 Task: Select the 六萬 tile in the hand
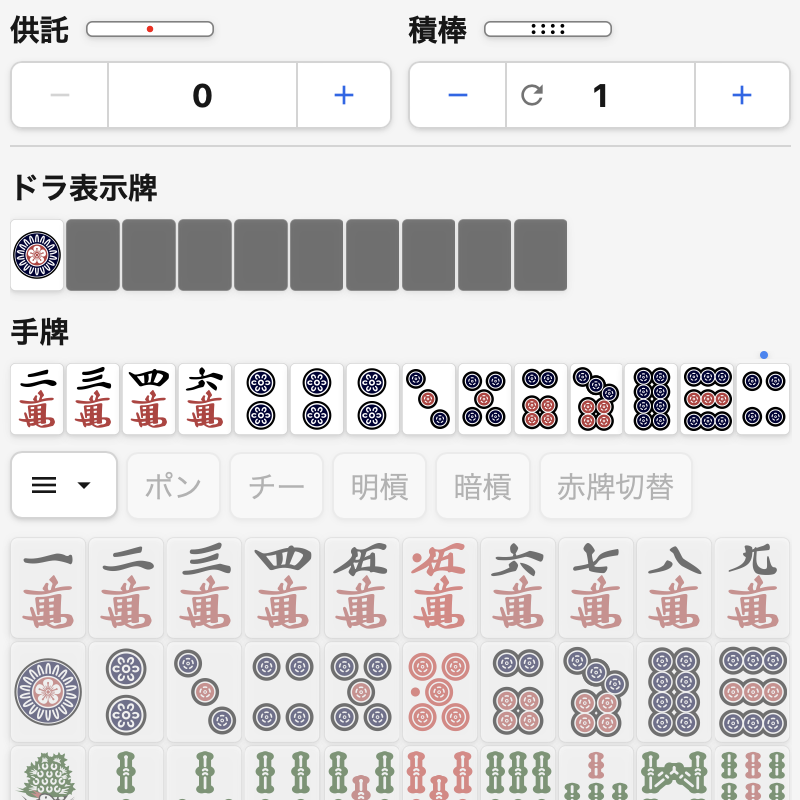click(205, 399)
